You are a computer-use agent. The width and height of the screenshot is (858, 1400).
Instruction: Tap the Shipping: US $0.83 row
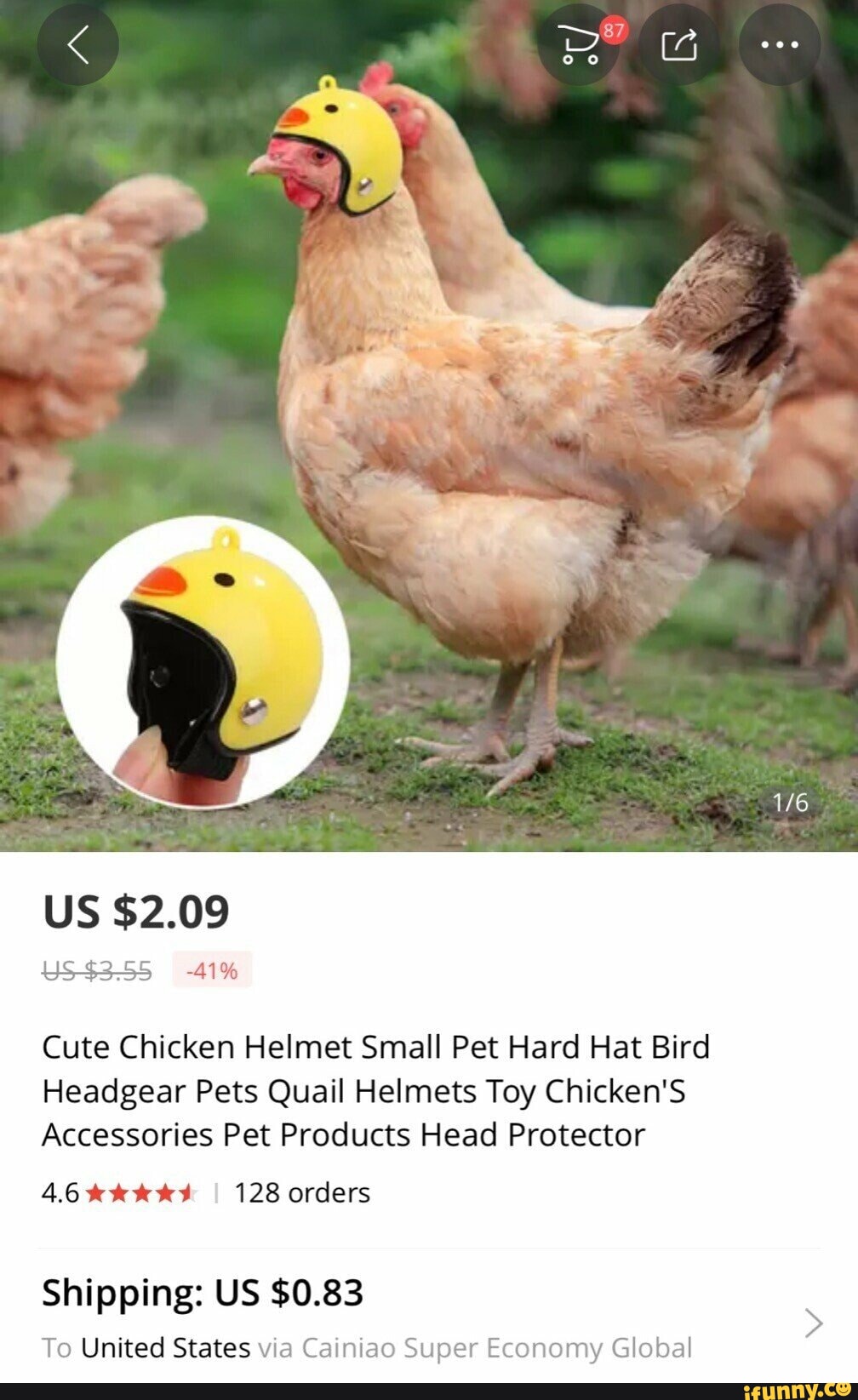coord(203,1293)
